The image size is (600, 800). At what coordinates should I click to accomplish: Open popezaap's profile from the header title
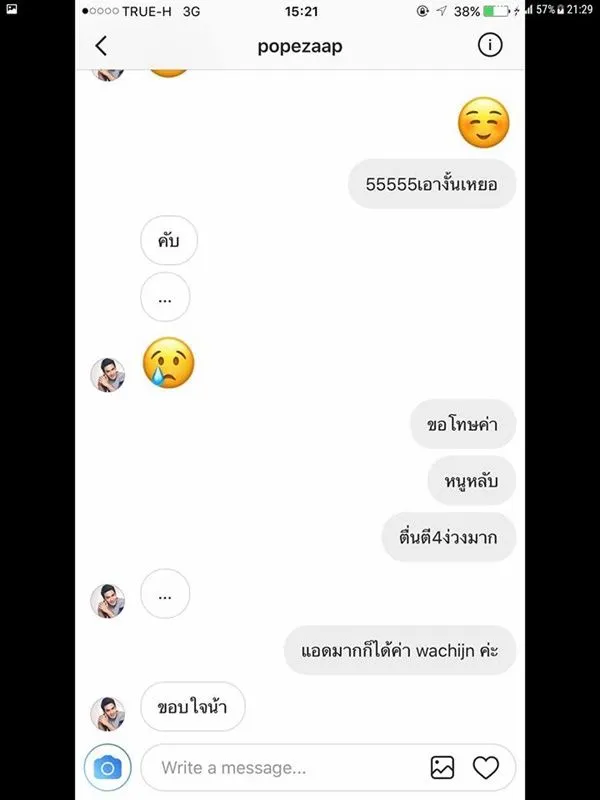[299, 46]
